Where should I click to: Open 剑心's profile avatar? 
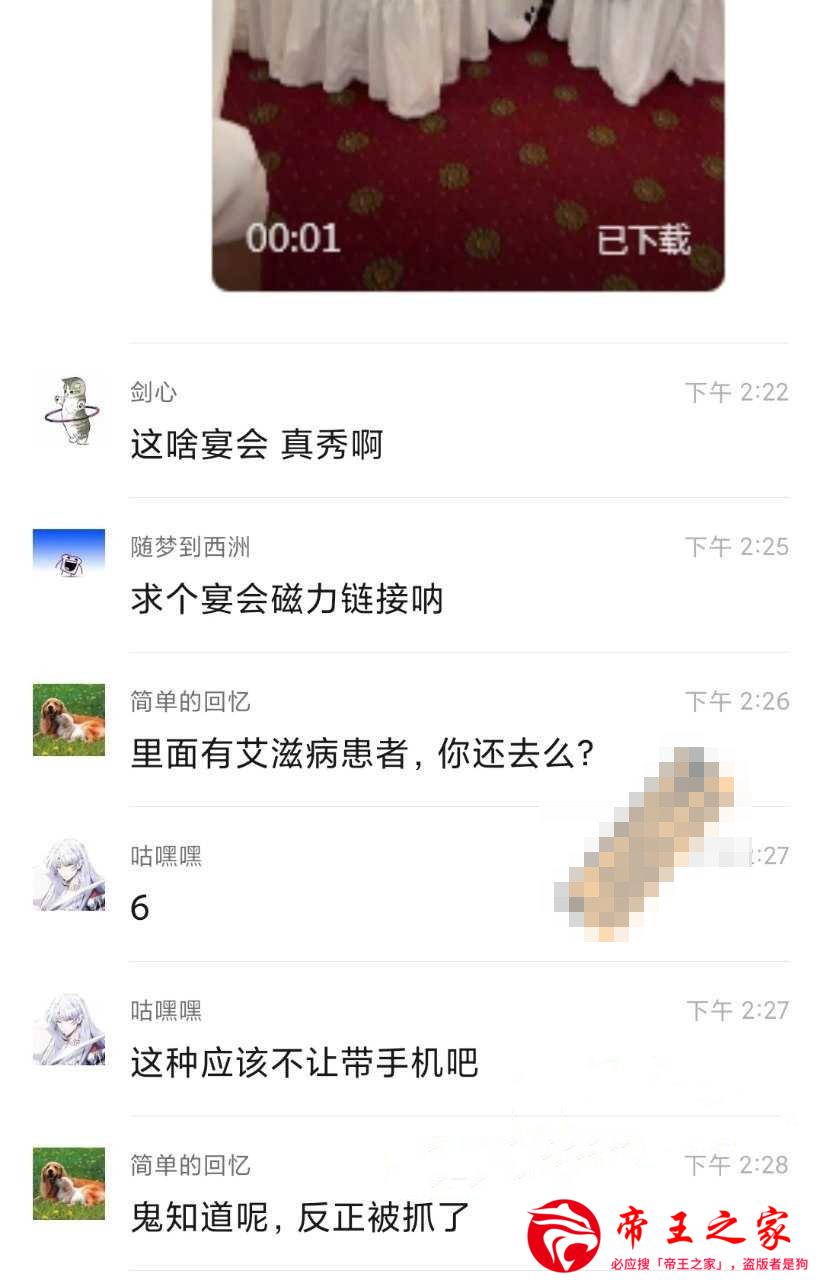pos(68,410)
